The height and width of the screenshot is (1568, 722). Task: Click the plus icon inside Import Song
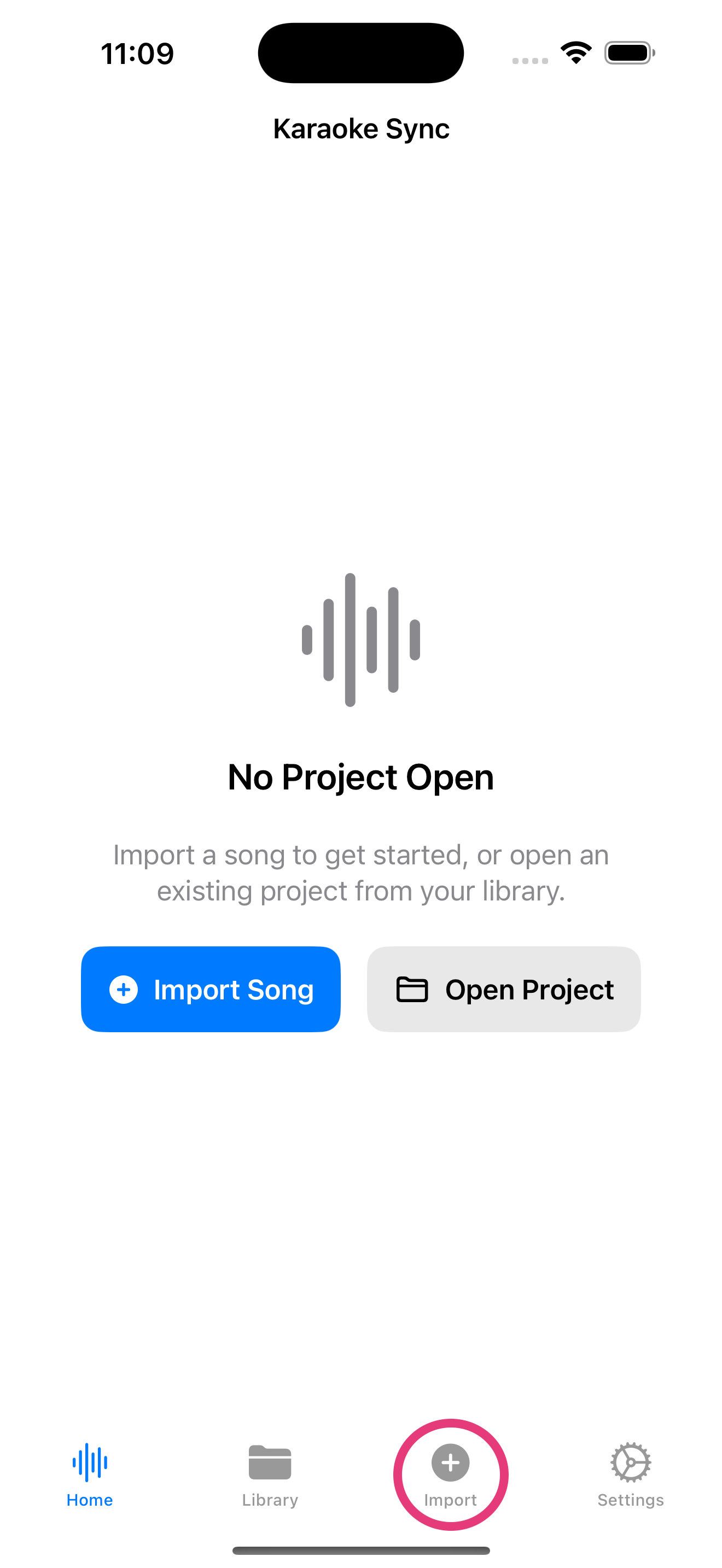(x=124, y=989)
